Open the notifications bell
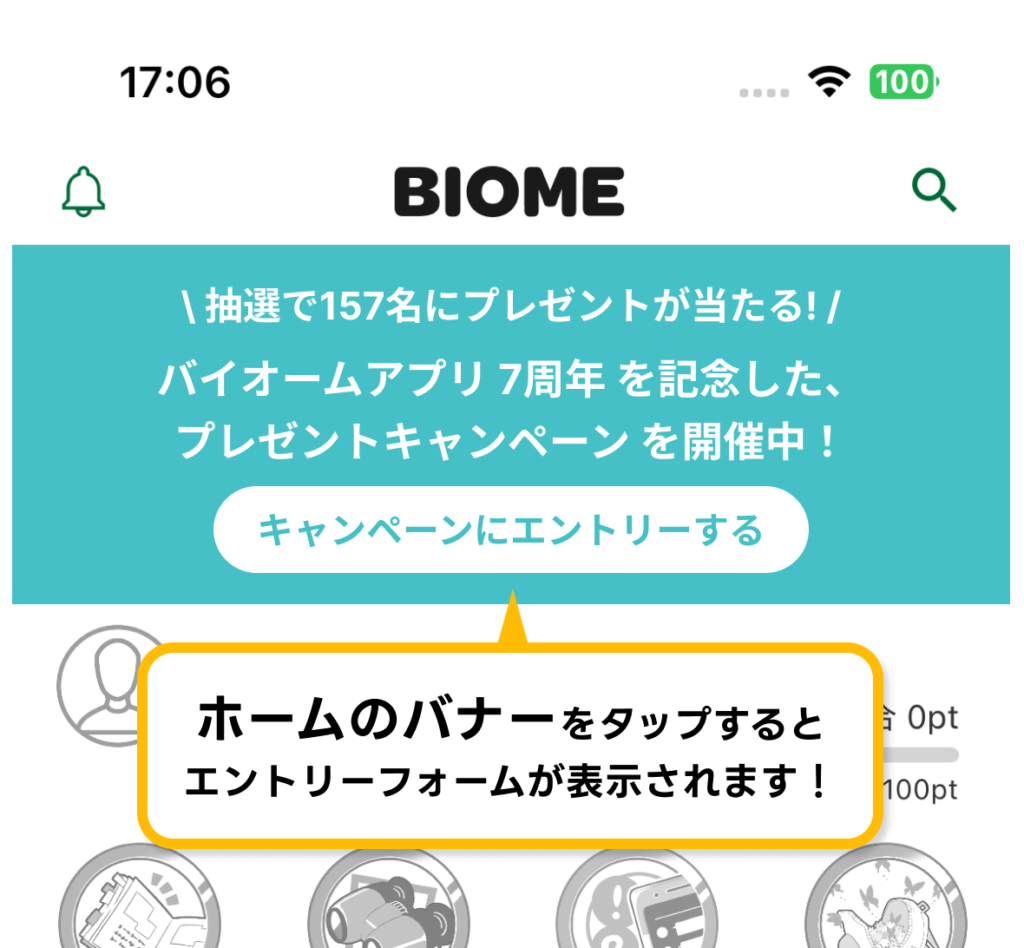The image size is (1024, 948). point(84,191)
